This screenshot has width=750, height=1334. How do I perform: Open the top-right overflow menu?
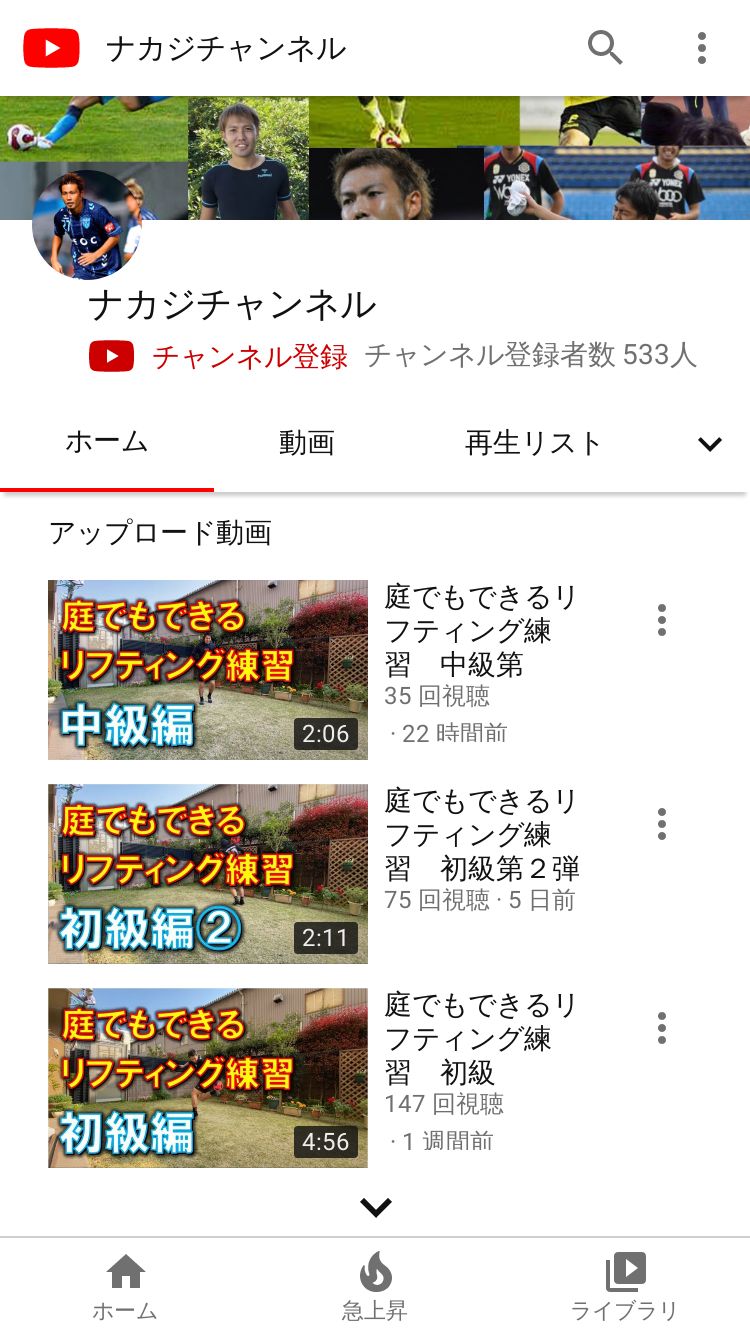702,47
